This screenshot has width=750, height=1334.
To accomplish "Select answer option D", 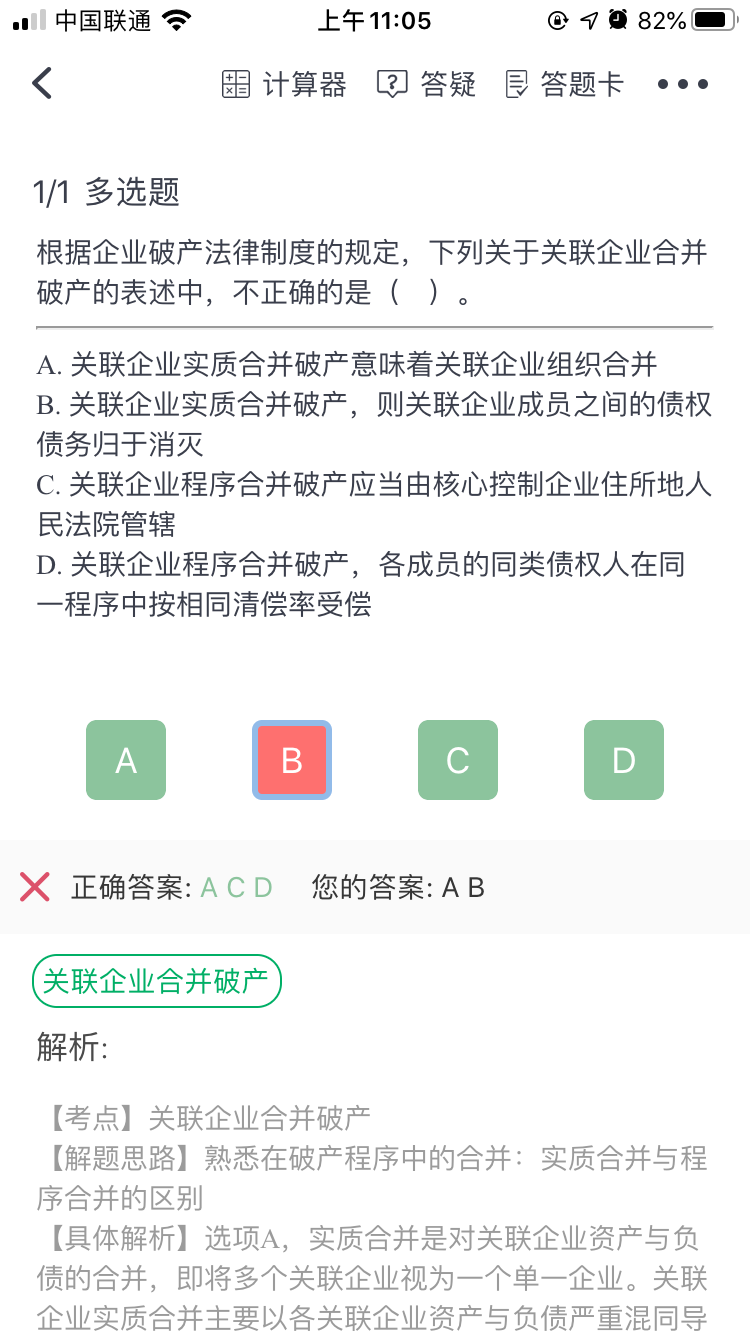I will click(624, 760).
